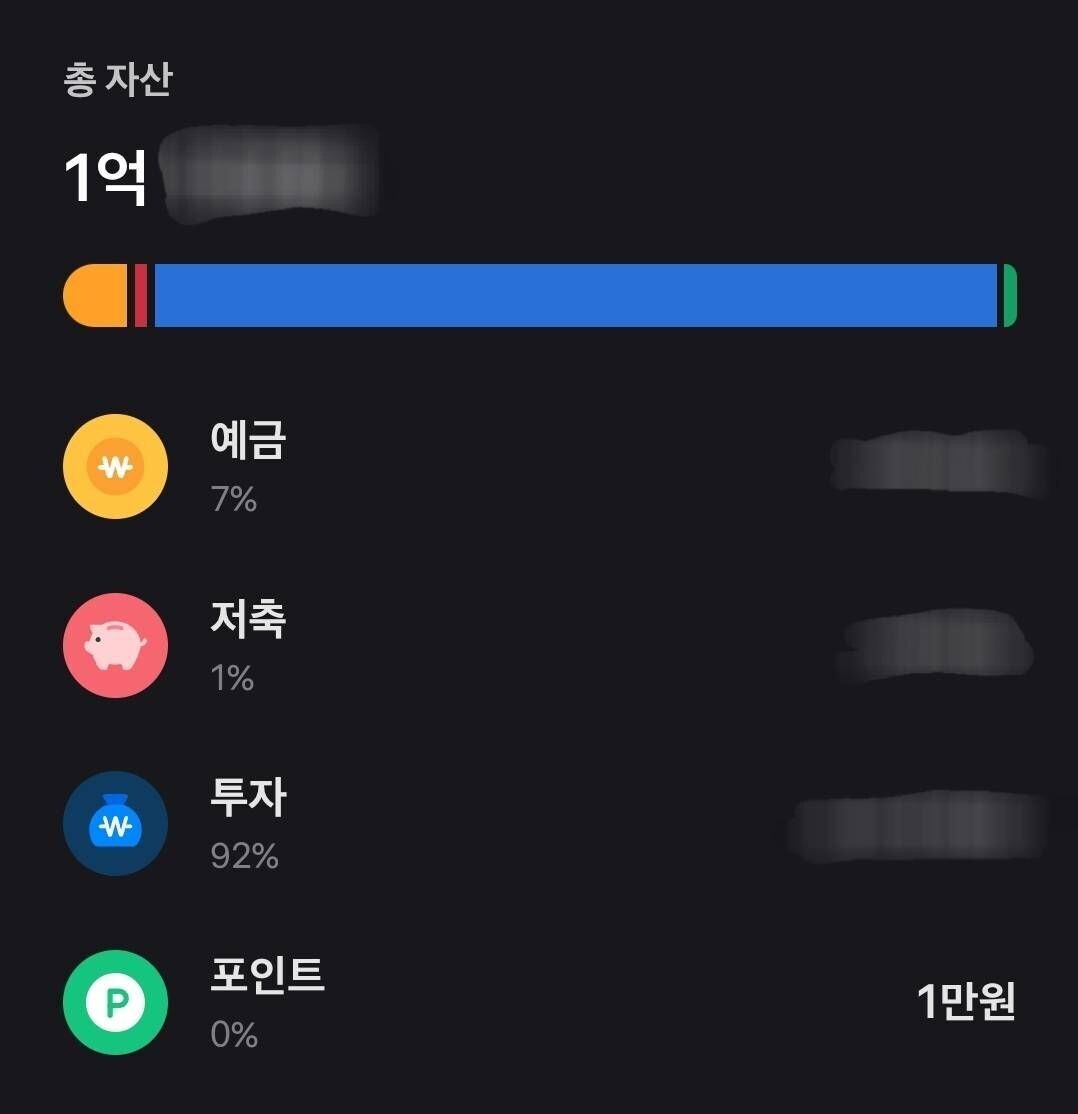Viewport: 1078px width, 1114px height.
Task: Select the circular points badge icon
Action: point(114,1001)
